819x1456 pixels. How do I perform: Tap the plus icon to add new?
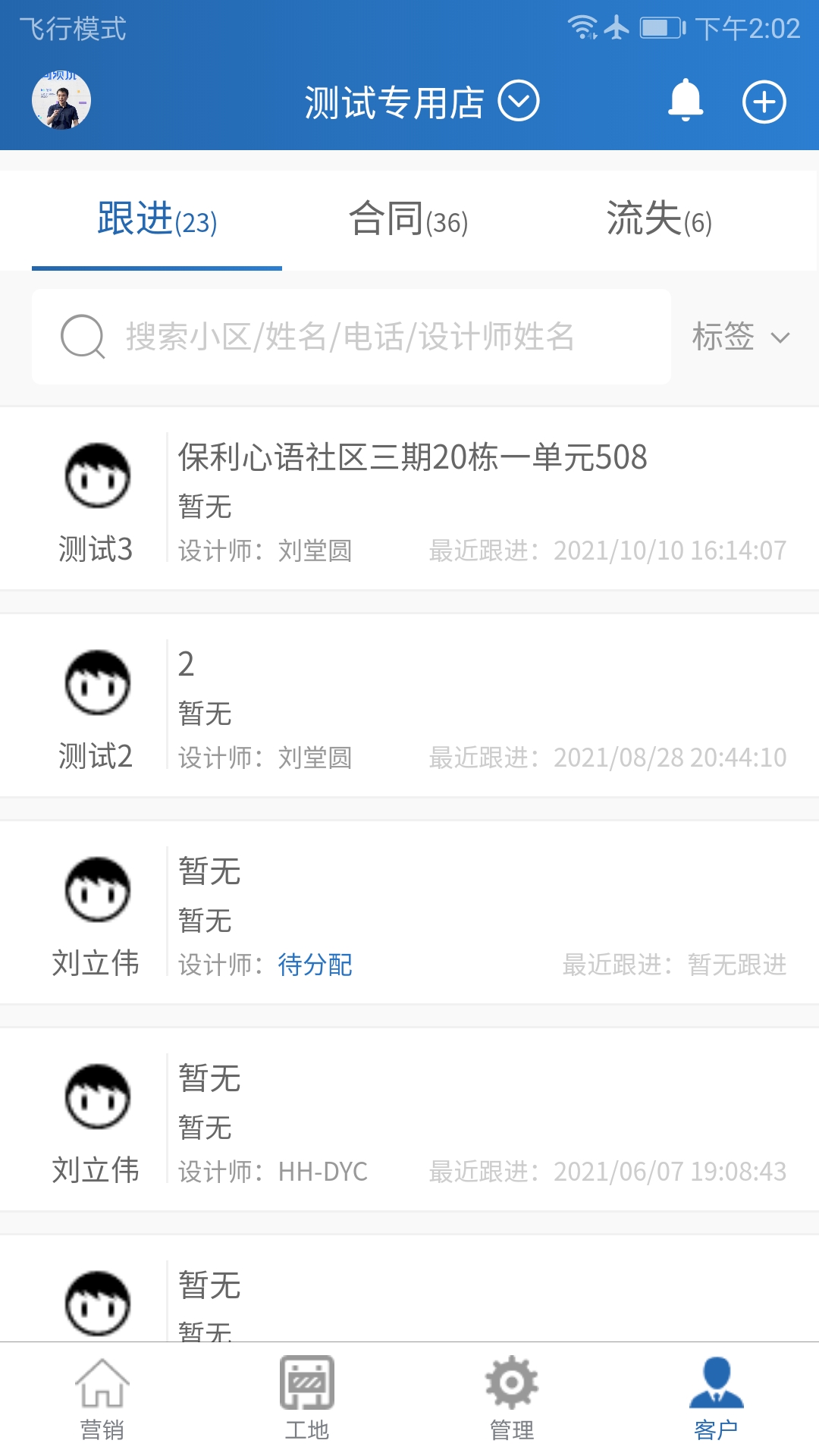click(x=764, y=102)
